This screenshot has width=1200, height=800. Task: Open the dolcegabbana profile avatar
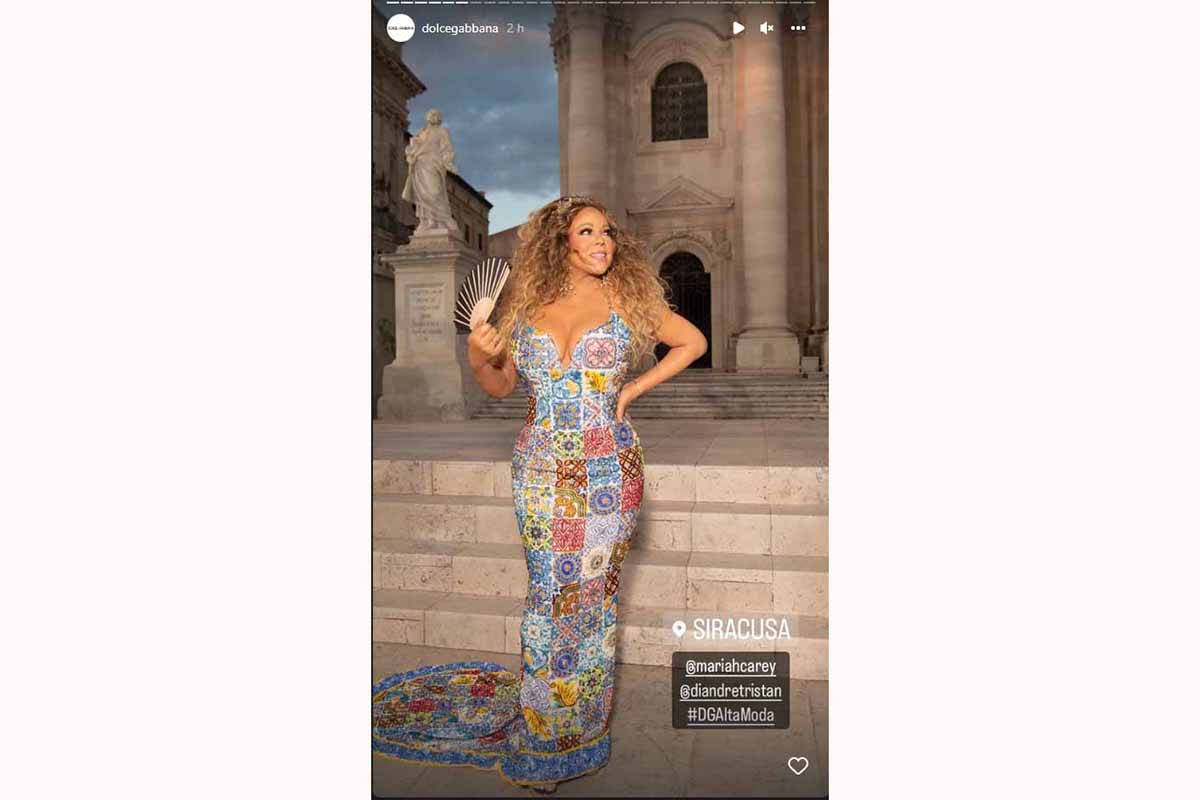(400, 28)
